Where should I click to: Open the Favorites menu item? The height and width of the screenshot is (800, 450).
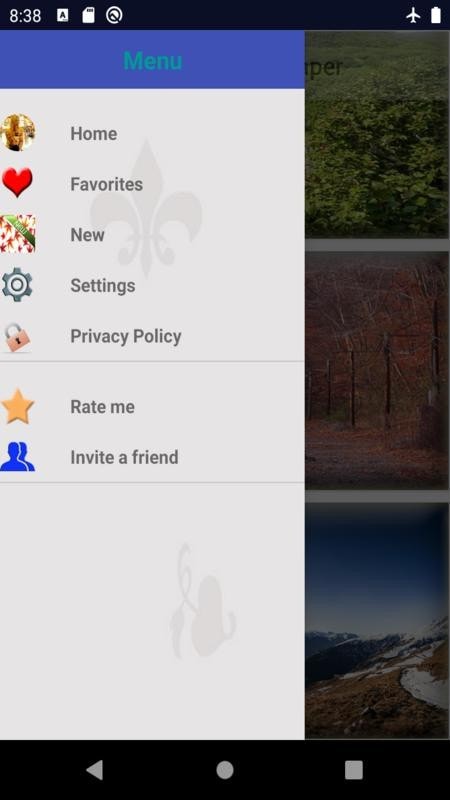152,184
